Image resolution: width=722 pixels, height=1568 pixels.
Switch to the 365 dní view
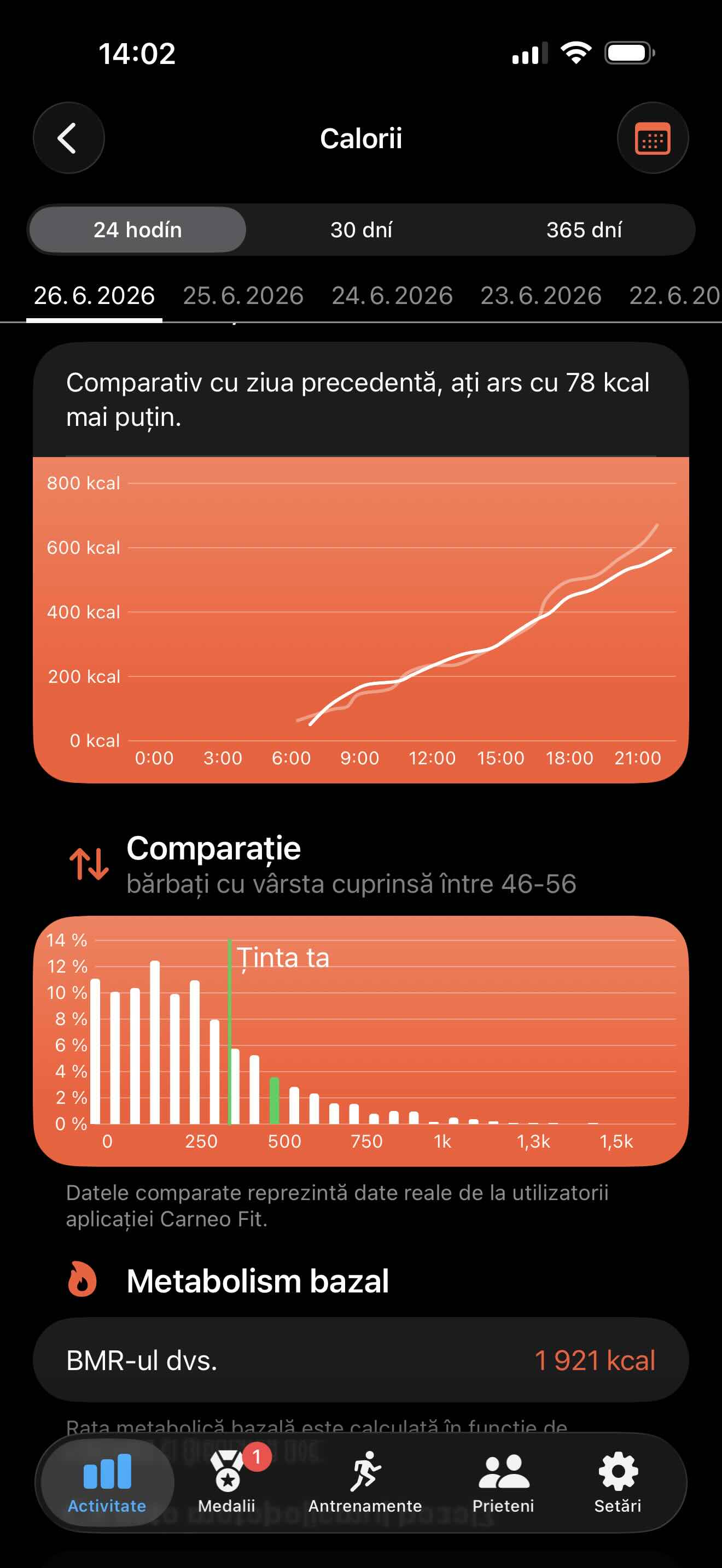(584, 230)
